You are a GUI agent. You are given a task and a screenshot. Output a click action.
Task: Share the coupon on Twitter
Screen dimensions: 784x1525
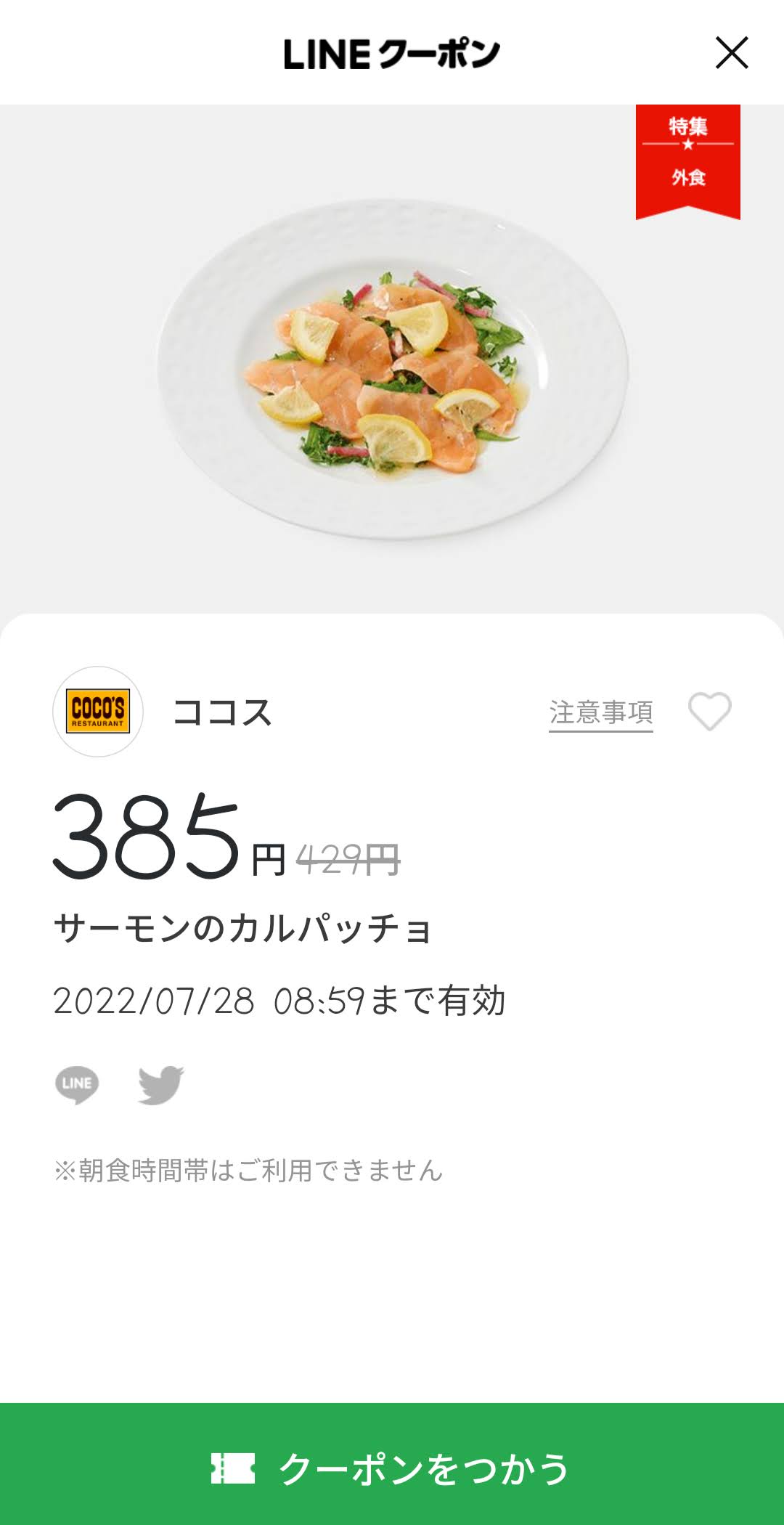[x=161, y=1085]
